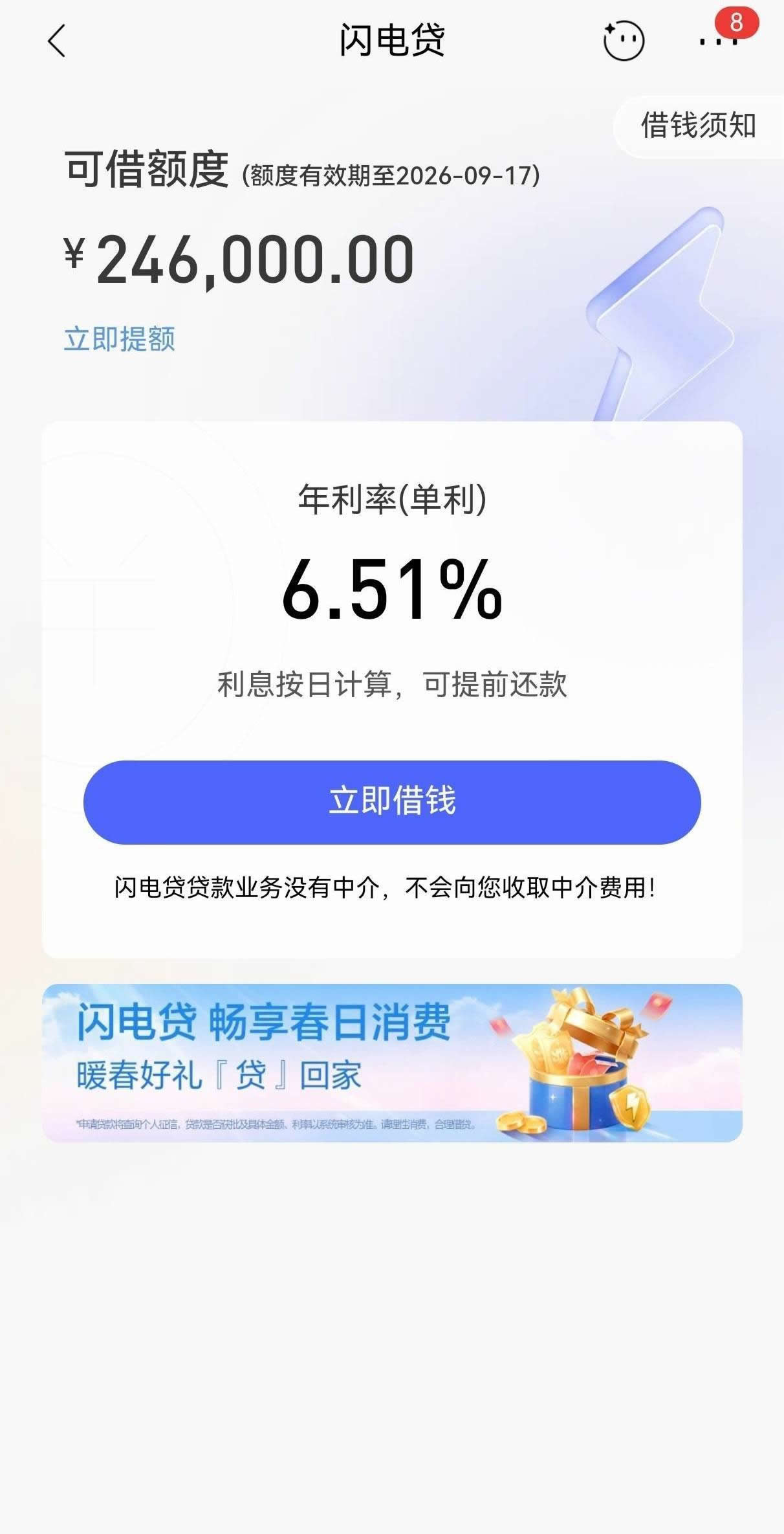Screen dimensions: 784x1534
Task: Open the three-dot overflow menu
Action: [718, 42]
